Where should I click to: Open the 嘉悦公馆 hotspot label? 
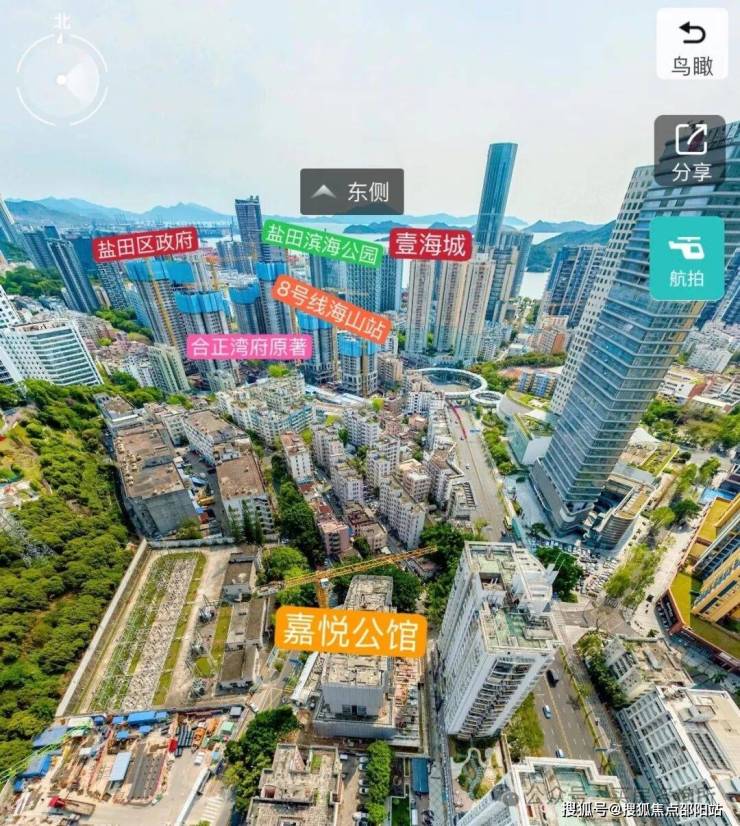351,632
